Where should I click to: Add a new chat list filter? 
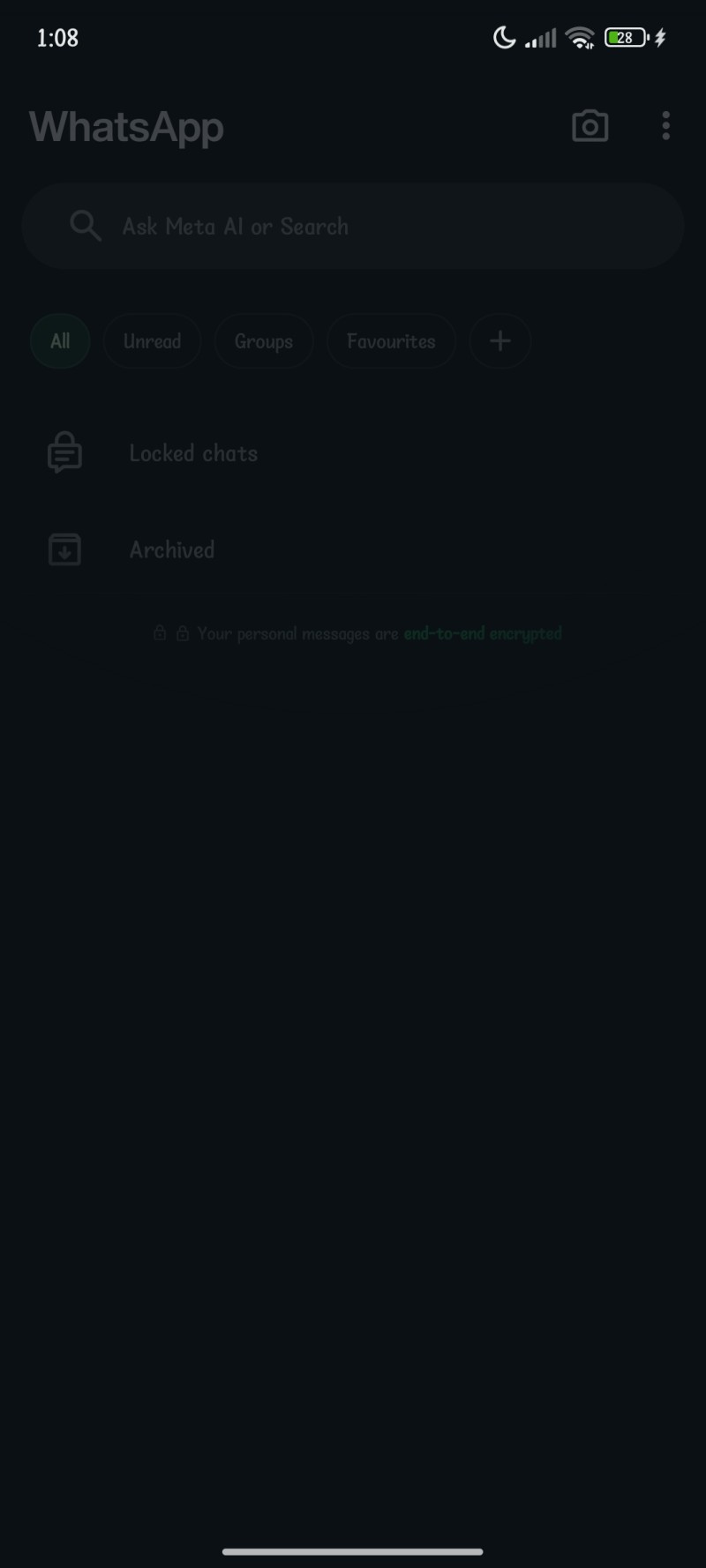500,341
